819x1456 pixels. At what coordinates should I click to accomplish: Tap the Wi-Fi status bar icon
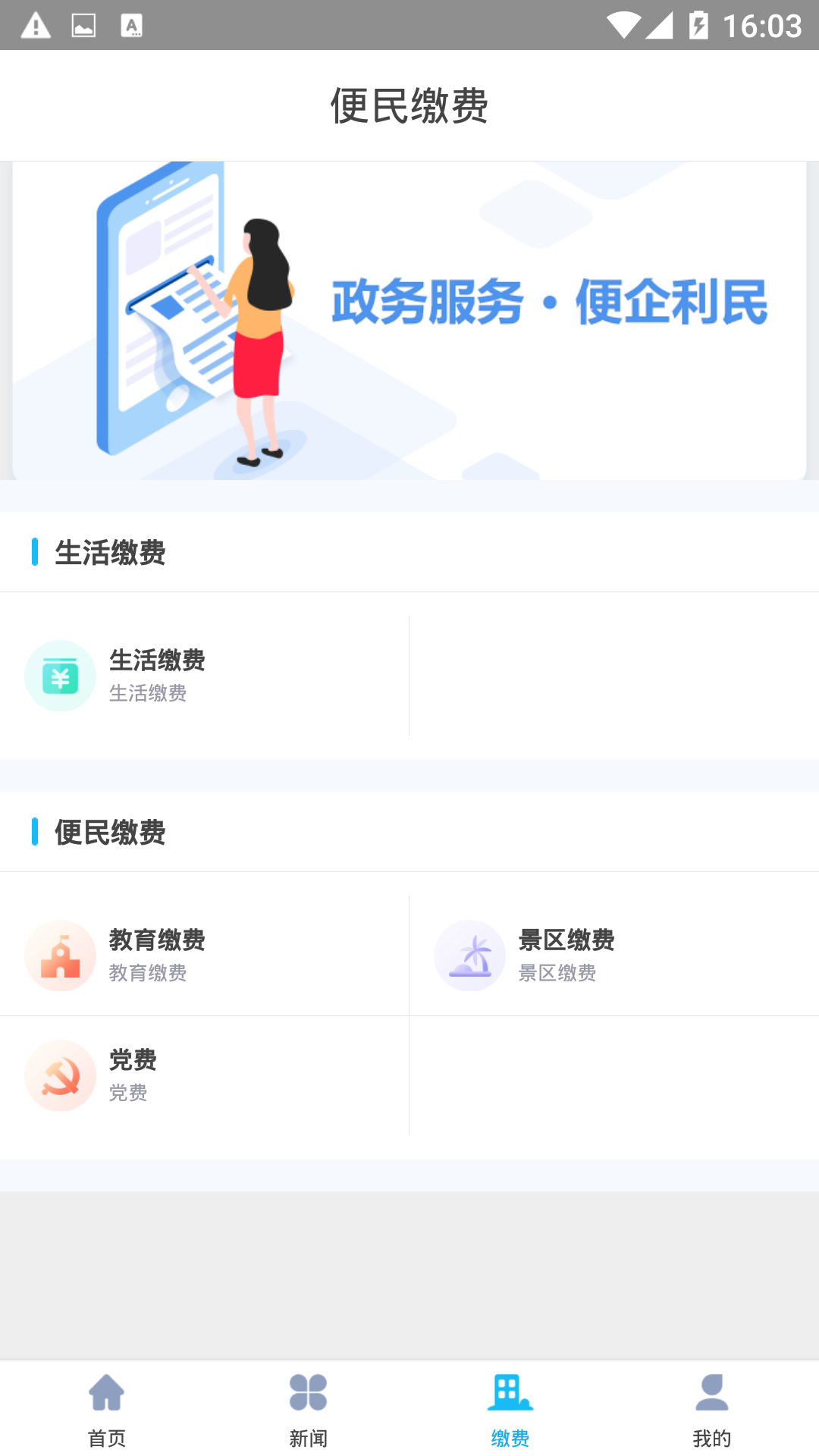point(625,24)
